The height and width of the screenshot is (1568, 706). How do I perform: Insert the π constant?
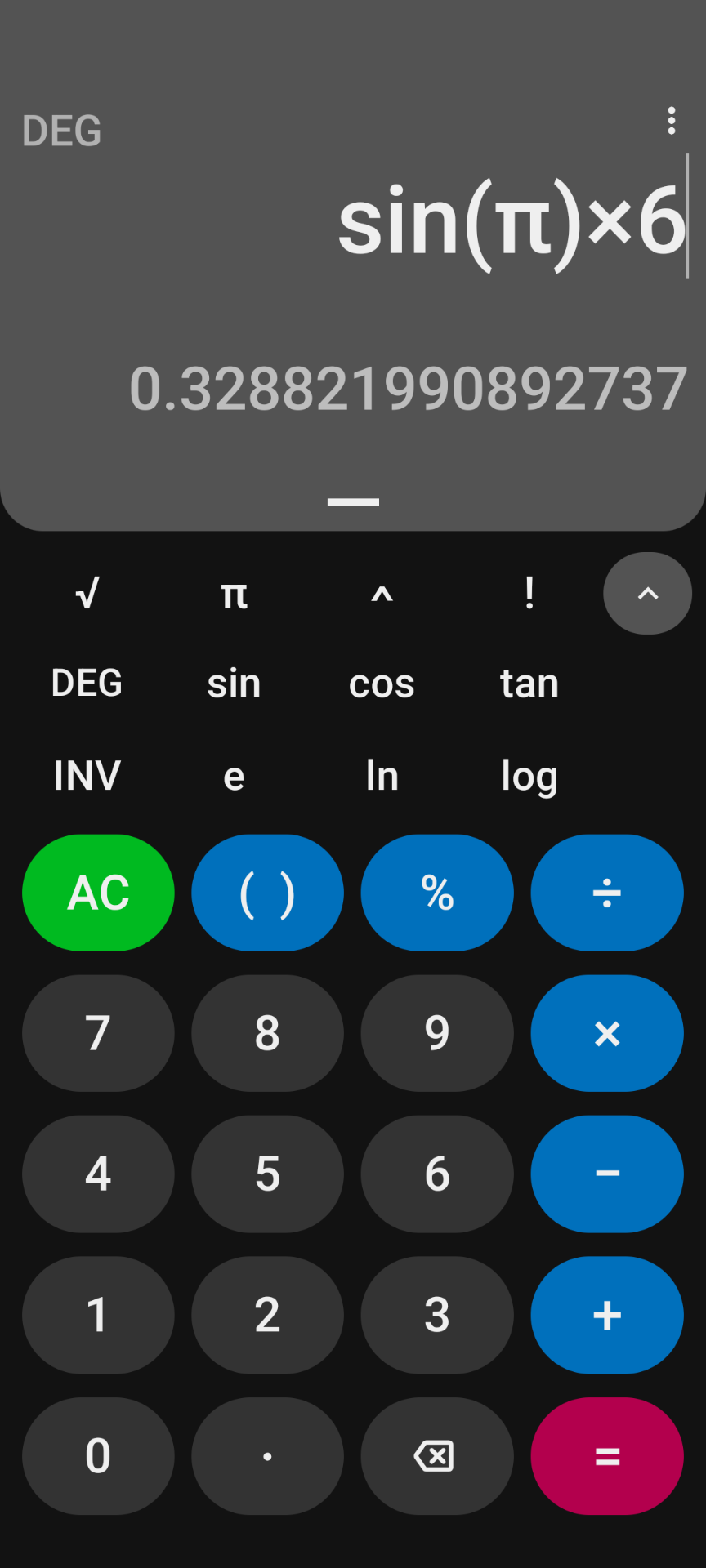coord(235,594)
